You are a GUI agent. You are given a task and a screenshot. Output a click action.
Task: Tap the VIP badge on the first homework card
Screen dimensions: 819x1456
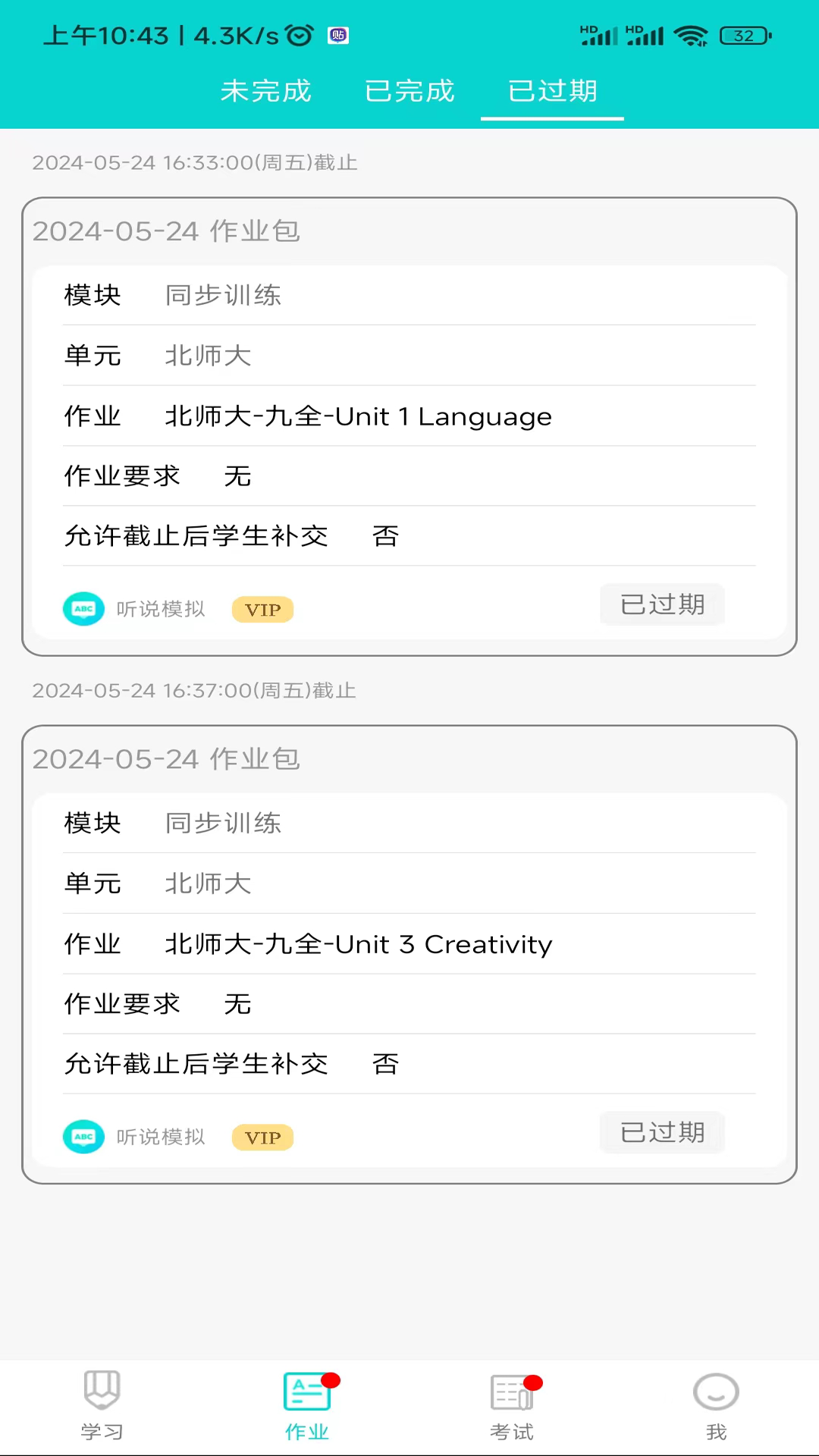click(x=262, y=609)
